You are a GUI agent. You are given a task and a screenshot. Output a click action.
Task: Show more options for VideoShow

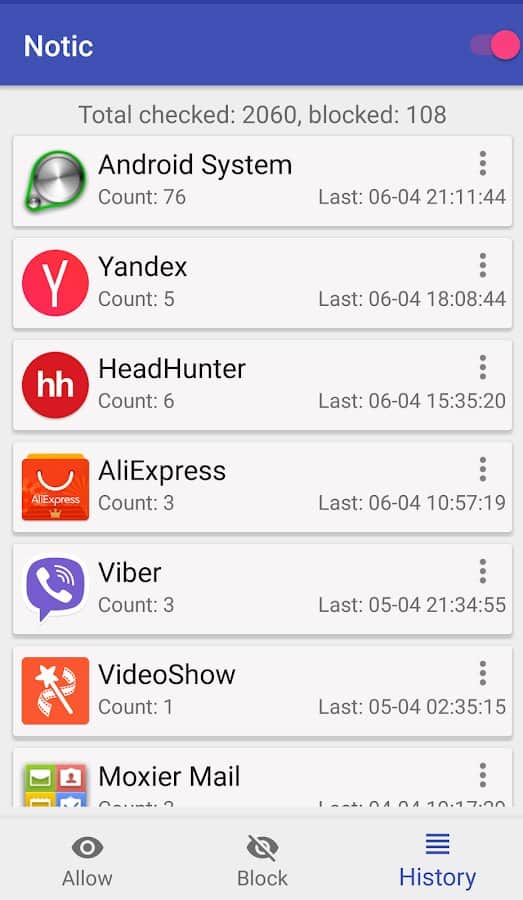[x=483, y=673]
